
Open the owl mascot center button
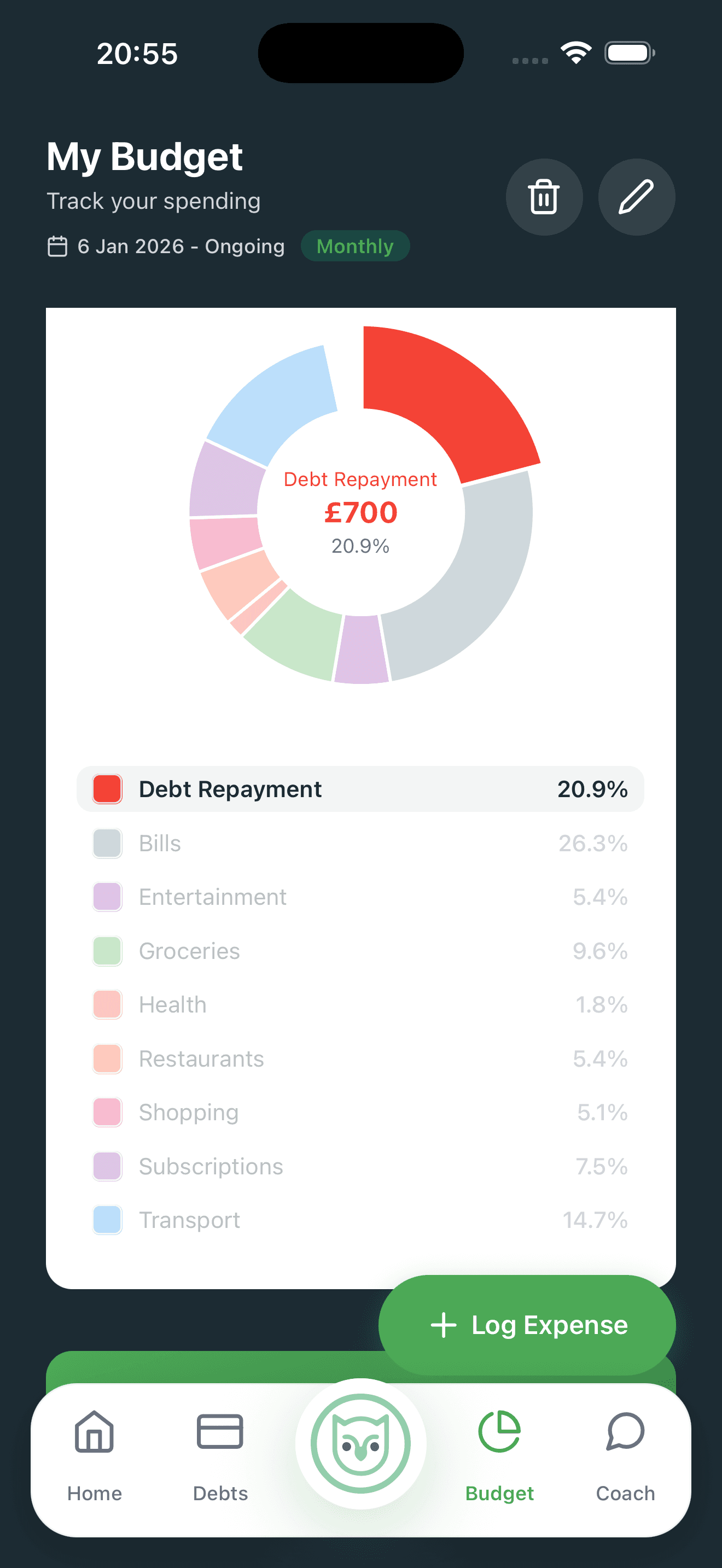(x=360, y=1443)
